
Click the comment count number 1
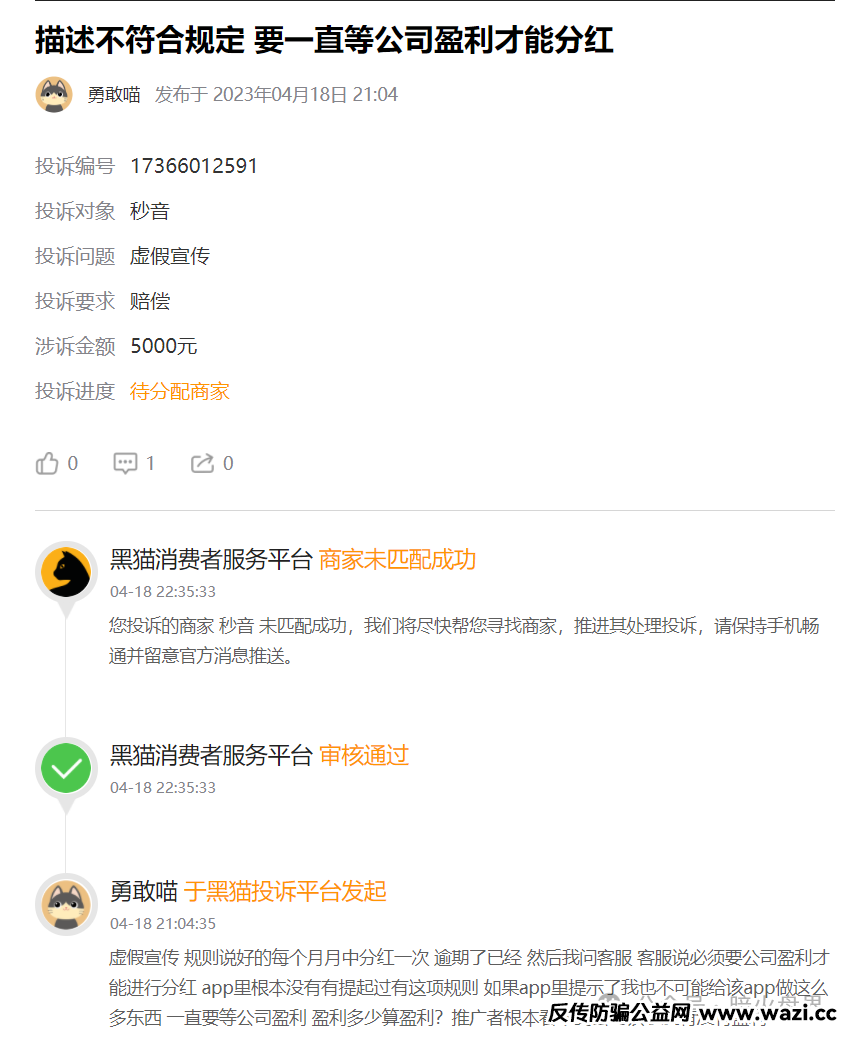[149, 462]
